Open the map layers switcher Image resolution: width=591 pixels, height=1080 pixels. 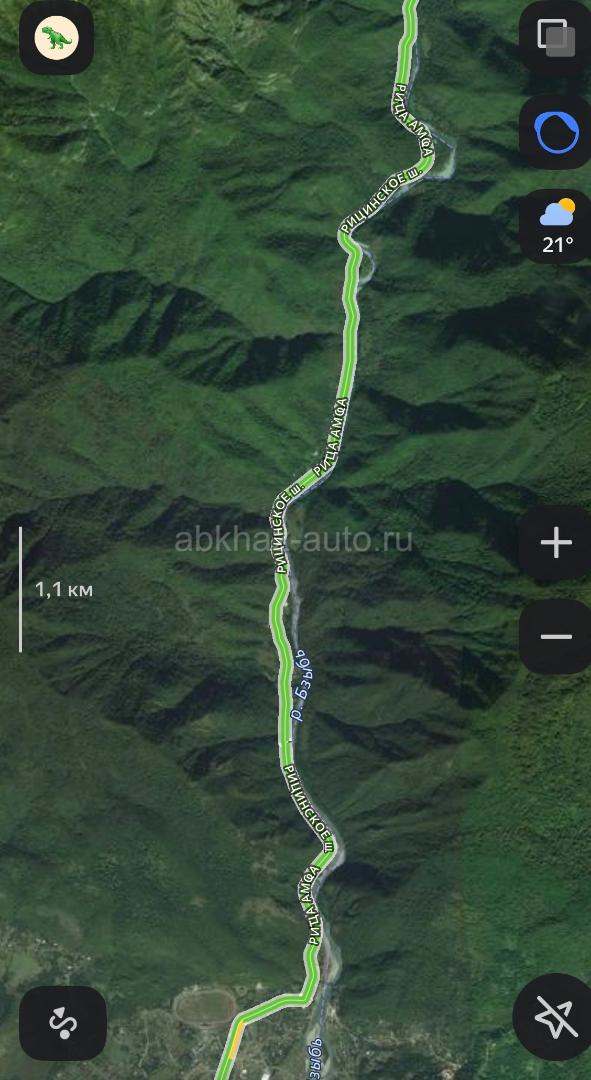point(555,39)
